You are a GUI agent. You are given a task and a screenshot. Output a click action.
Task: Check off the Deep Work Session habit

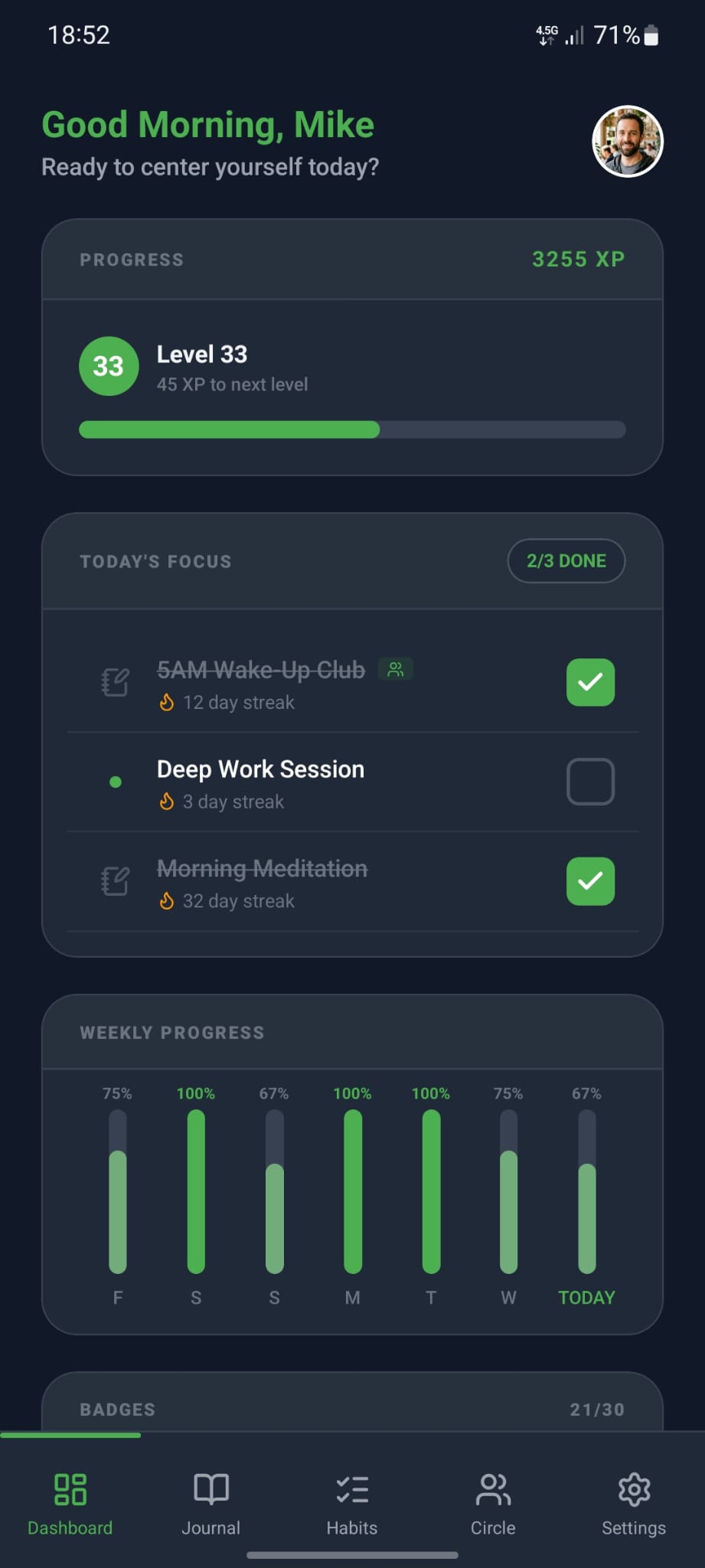point(590,782)
